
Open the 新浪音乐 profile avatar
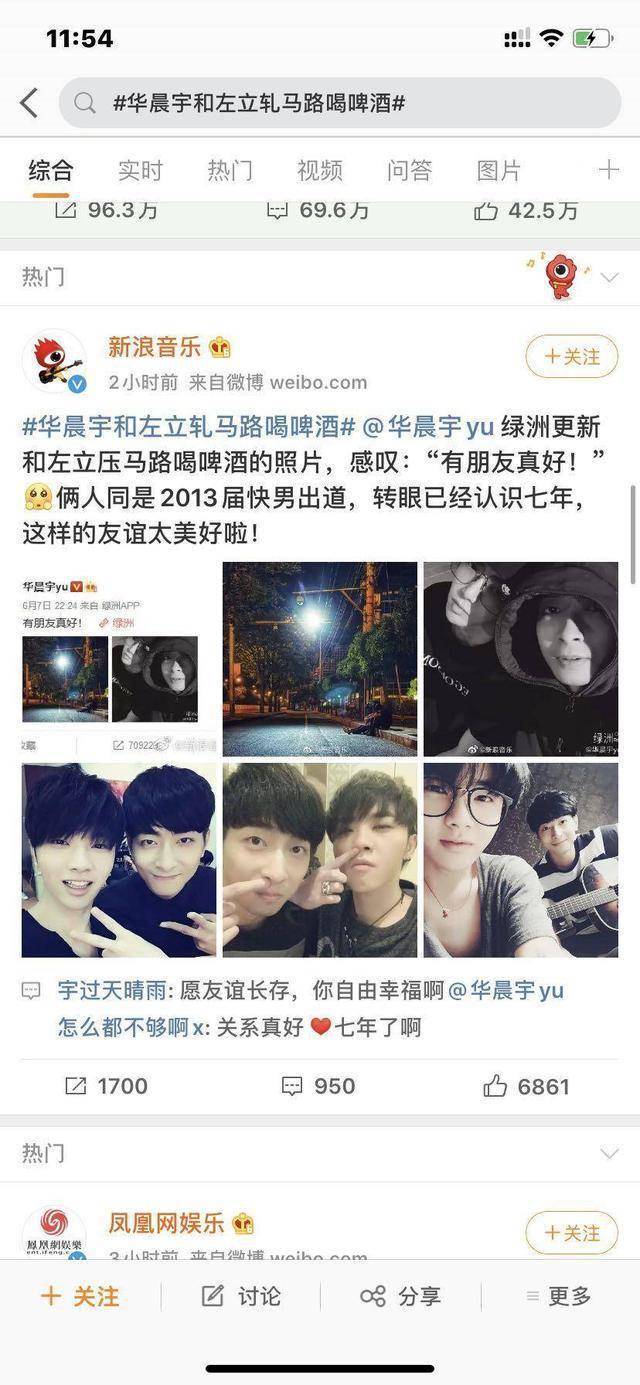[x=54, y=362]
